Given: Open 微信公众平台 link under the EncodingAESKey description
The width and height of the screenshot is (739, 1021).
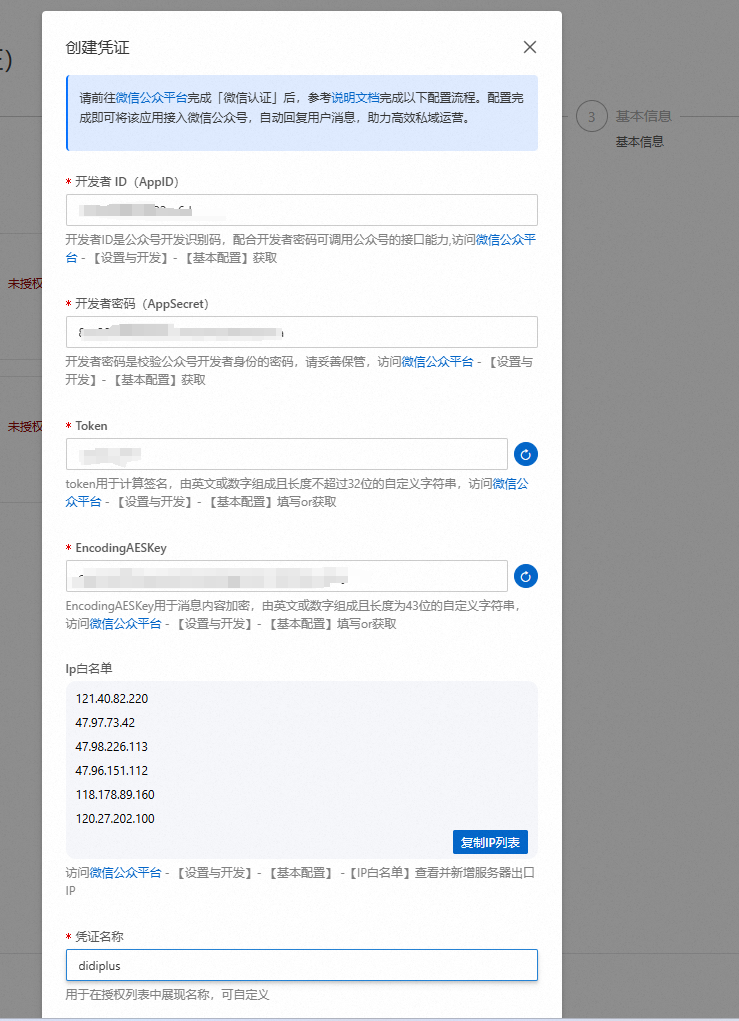Looking at the screenshot, I should (x=126, y=624).
